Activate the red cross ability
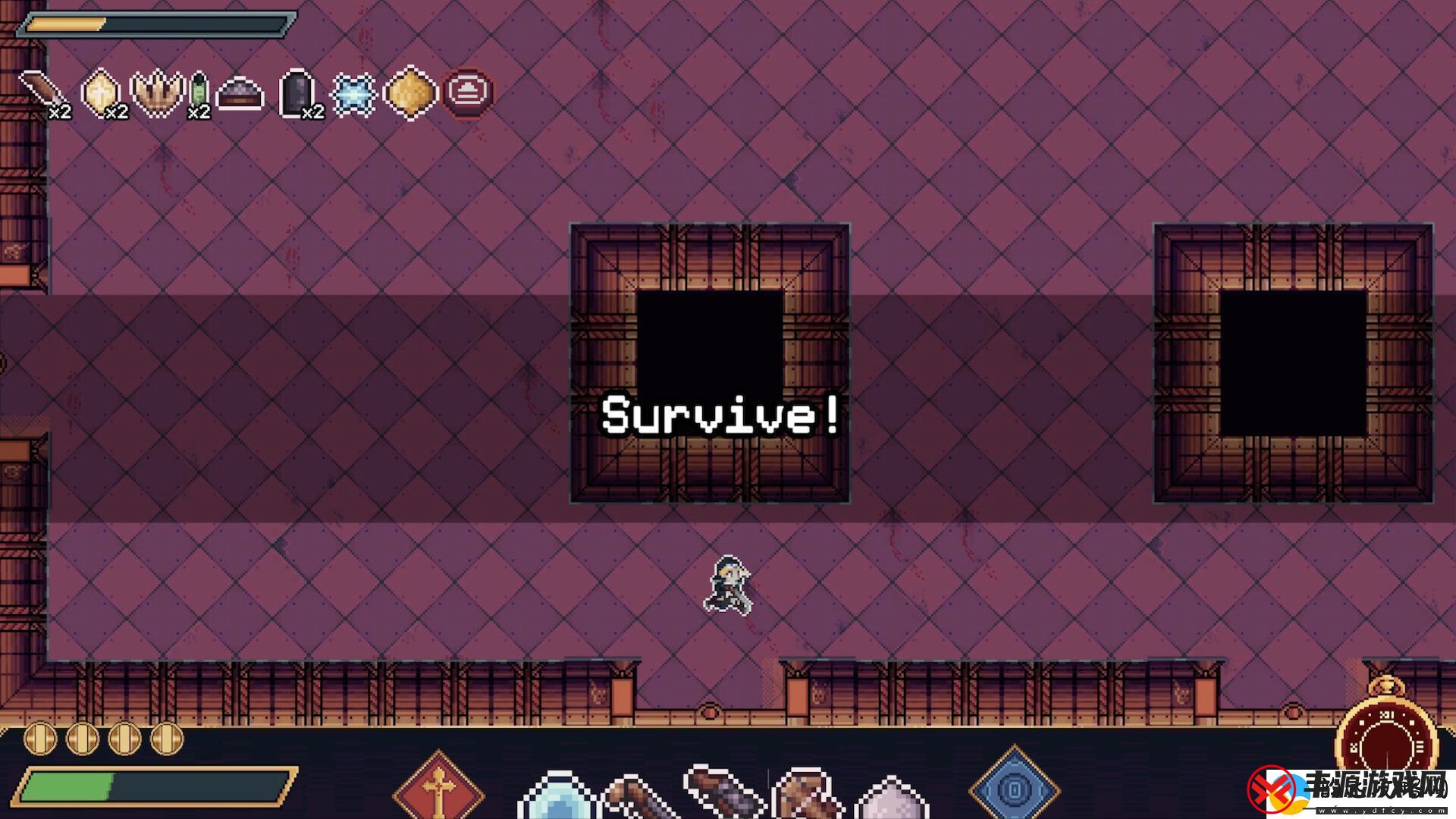The height and width of the screenshot is (819, 1456). coord(438,789)
